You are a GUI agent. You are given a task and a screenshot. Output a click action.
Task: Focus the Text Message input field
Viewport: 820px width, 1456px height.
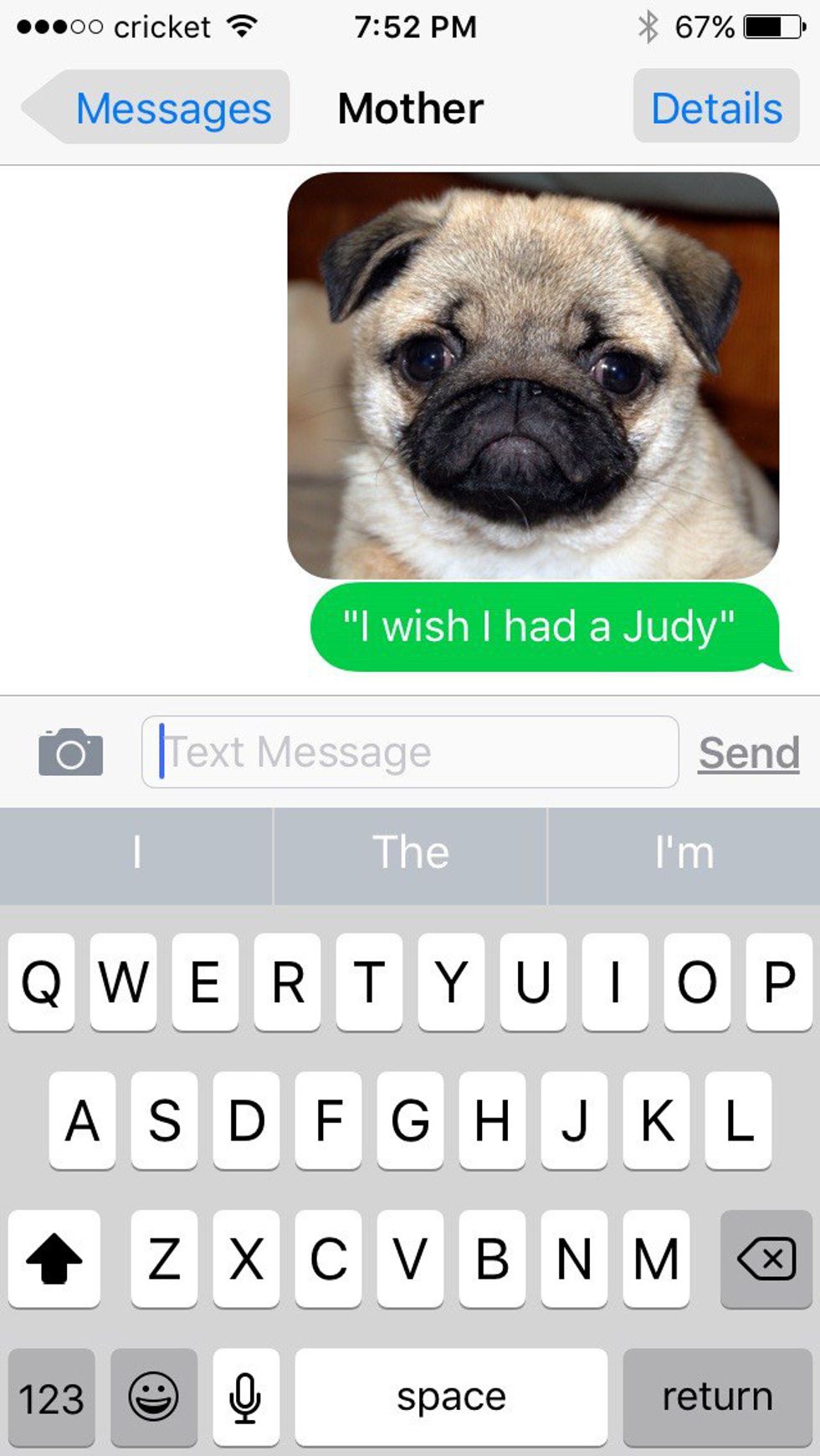point(410,751)
